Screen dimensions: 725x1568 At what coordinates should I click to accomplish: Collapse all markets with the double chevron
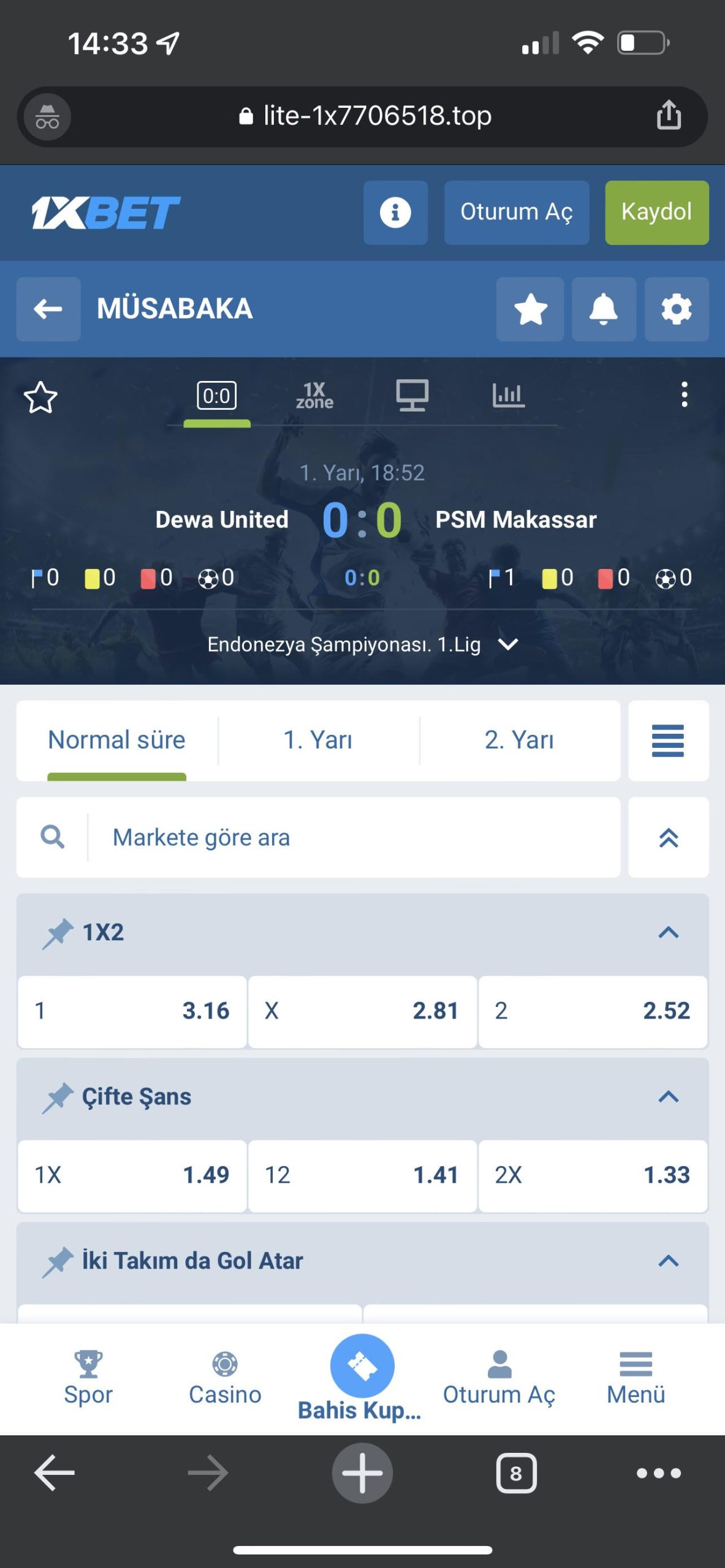[668, 837]
